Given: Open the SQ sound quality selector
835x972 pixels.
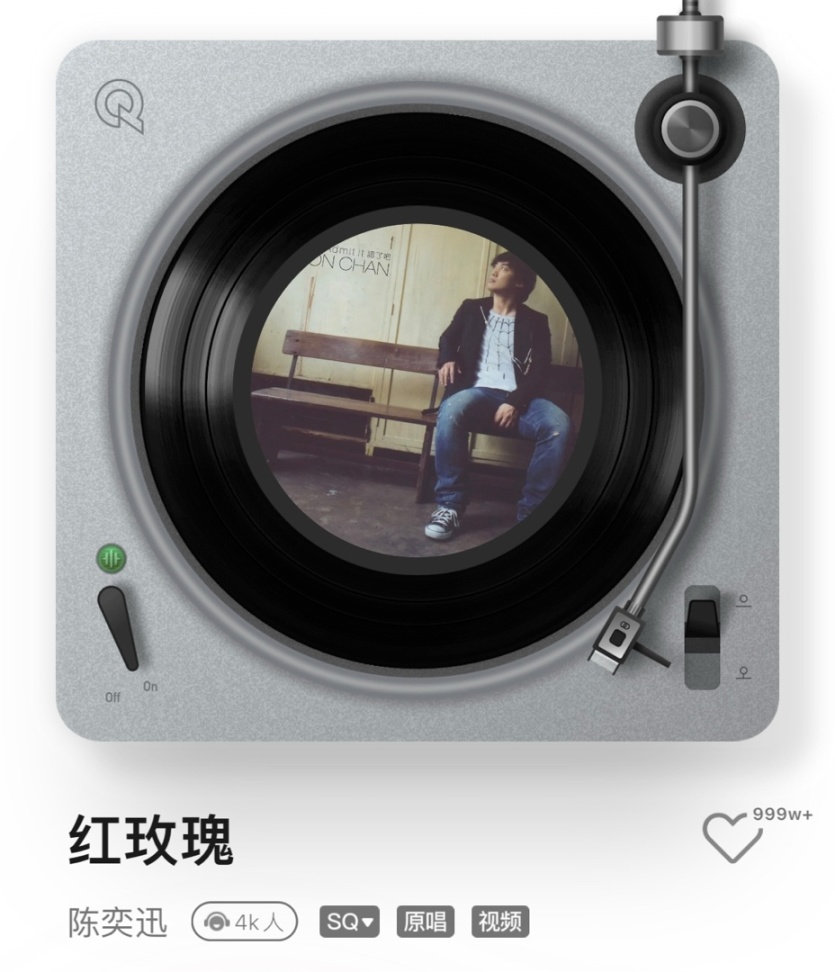Looking at the screenshot, I should pyautogui.click(x=350, y=921).
